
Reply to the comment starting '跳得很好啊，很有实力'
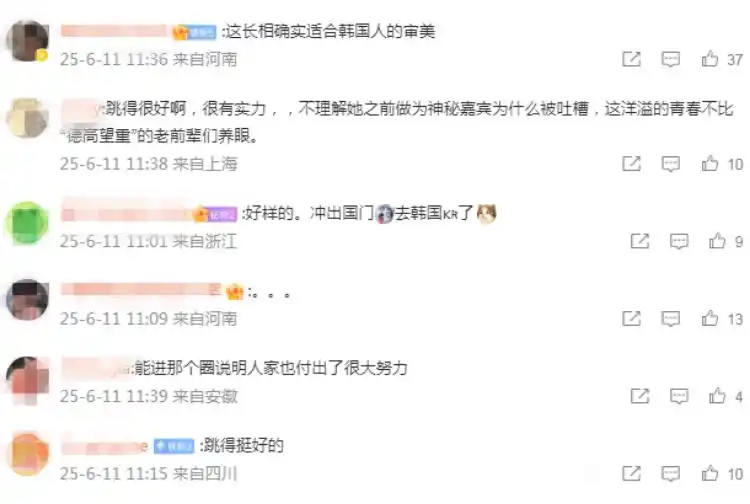[672, 164]
